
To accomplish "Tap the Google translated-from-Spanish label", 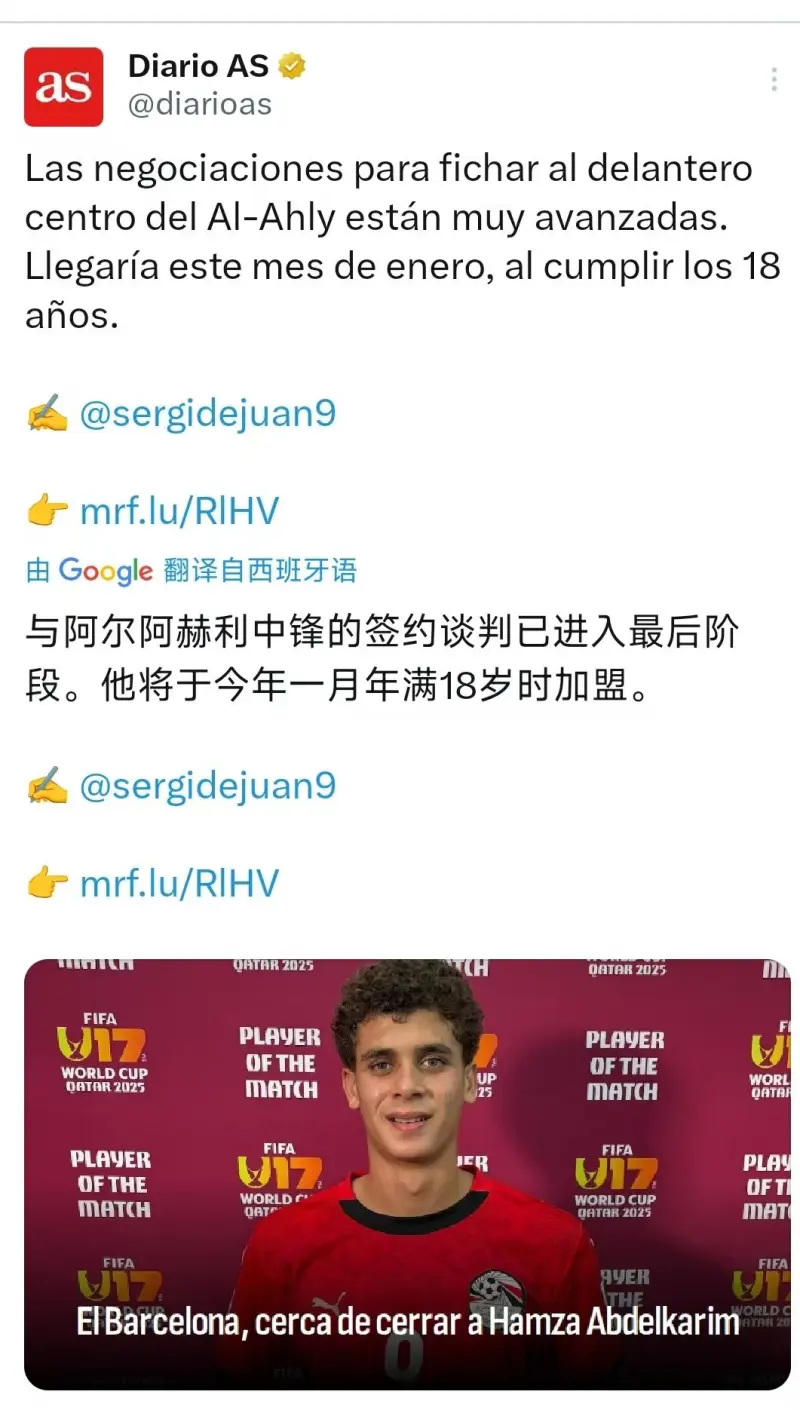I will click(x=192, y=571).
